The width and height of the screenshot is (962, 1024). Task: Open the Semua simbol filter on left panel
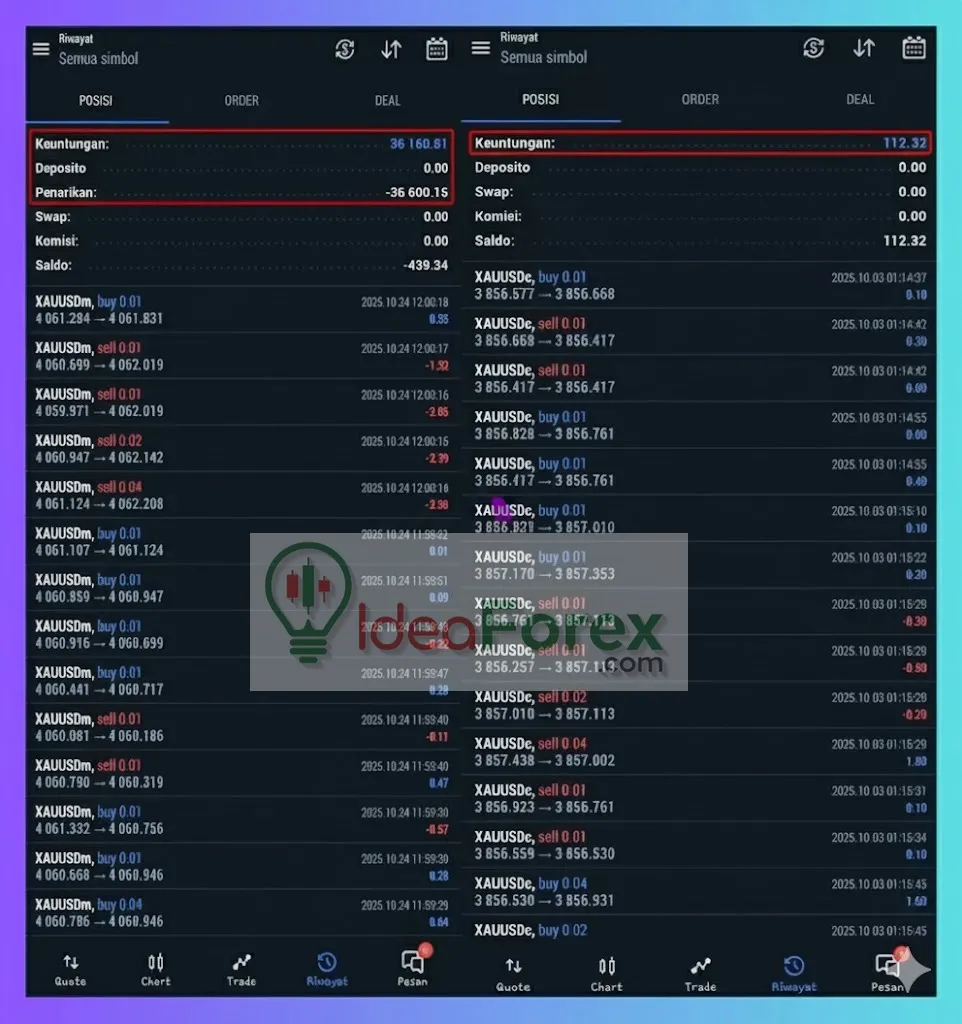click(97, 58)
